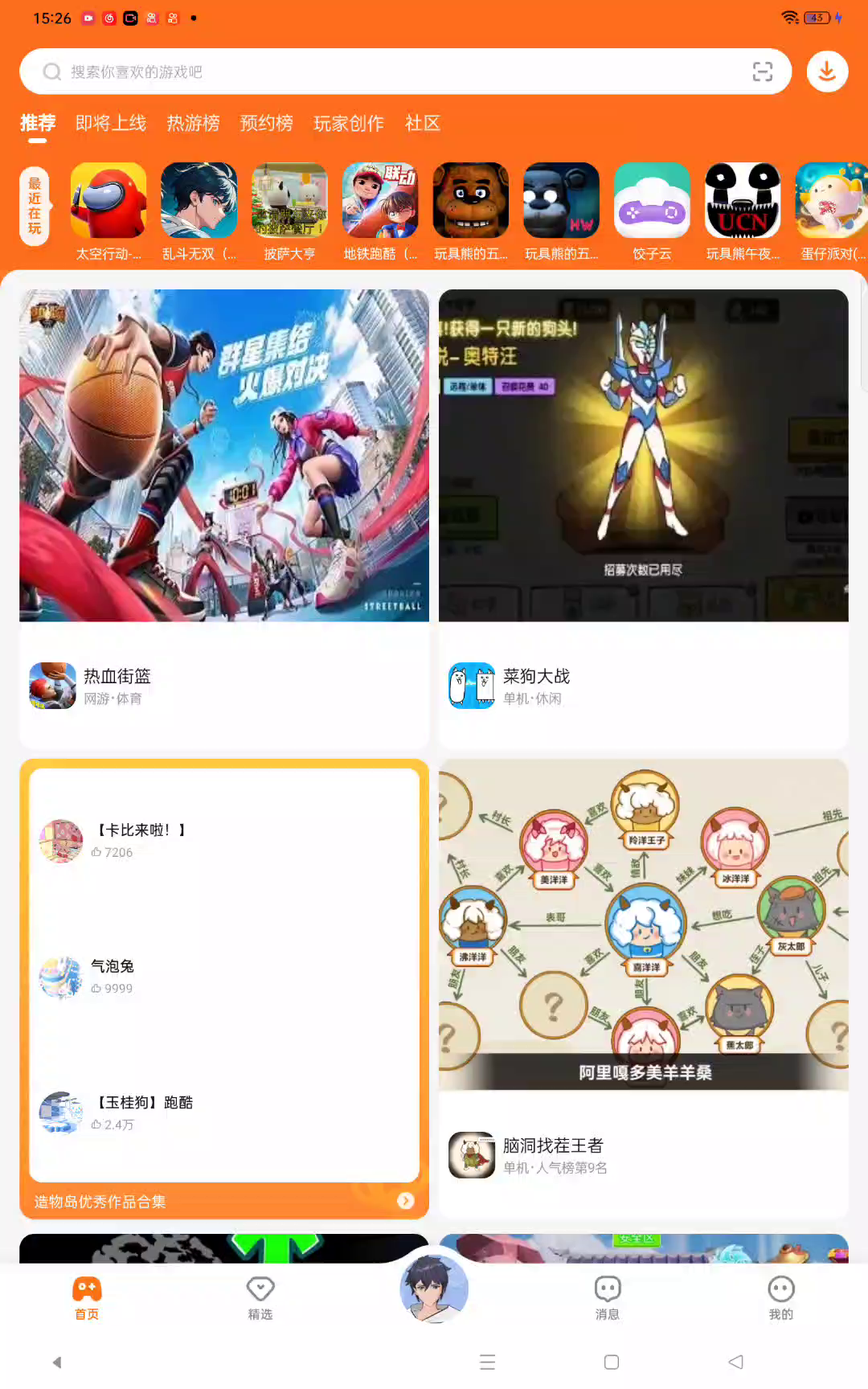
Task: Switch to the 即将上线 tab
Action: (111, 123)
